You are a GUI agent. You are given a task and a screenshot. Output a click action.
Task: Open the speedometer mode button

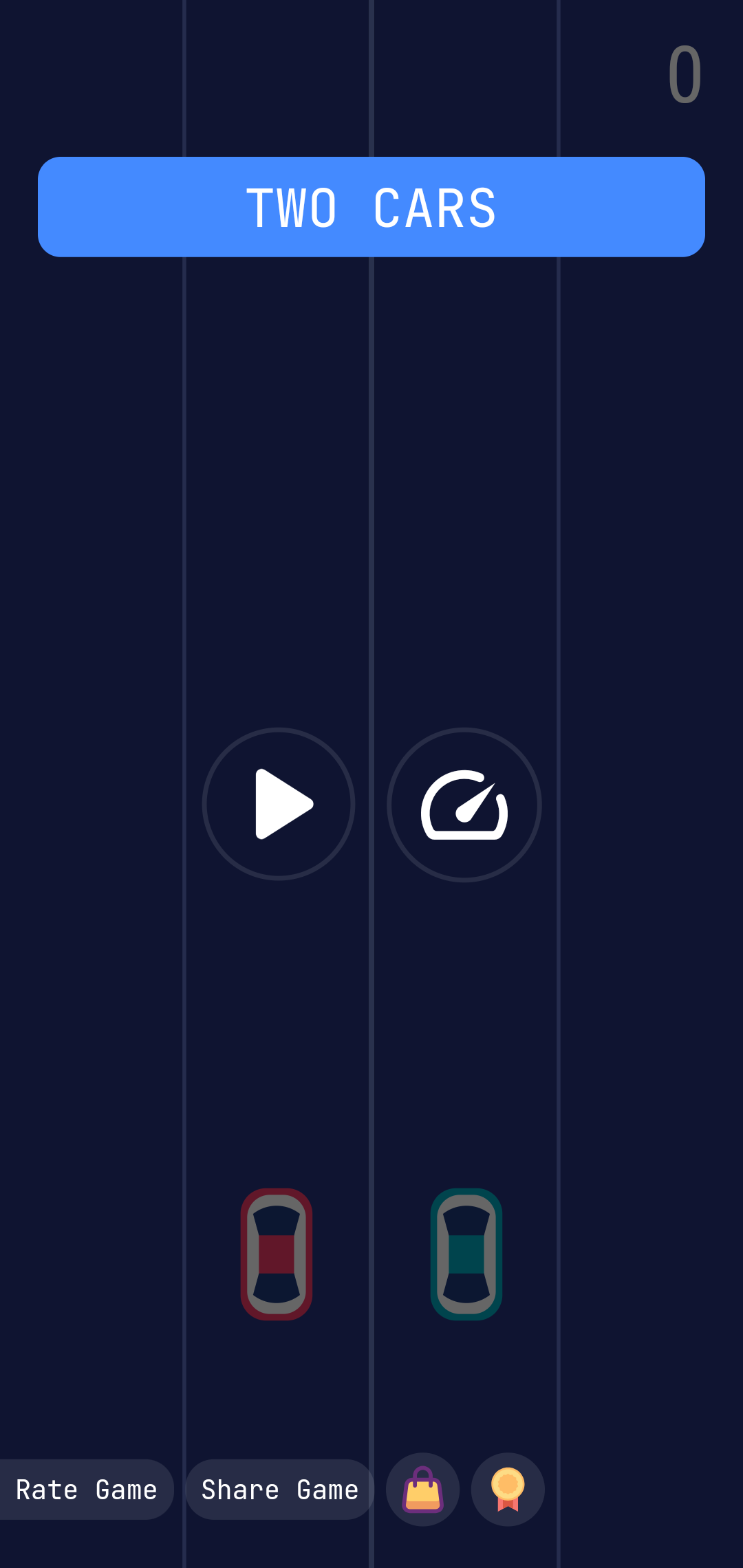[x=464, y=804]
